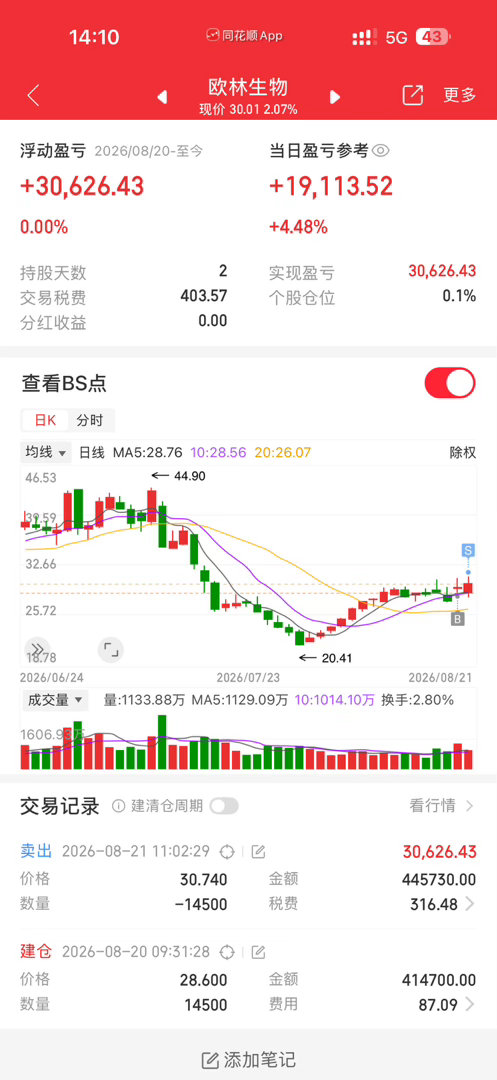Viewport: 497px width, 1080px height.
Task: Change the 除权 adjustment setting
Action: pyautogui.click(x=463, y=453)
